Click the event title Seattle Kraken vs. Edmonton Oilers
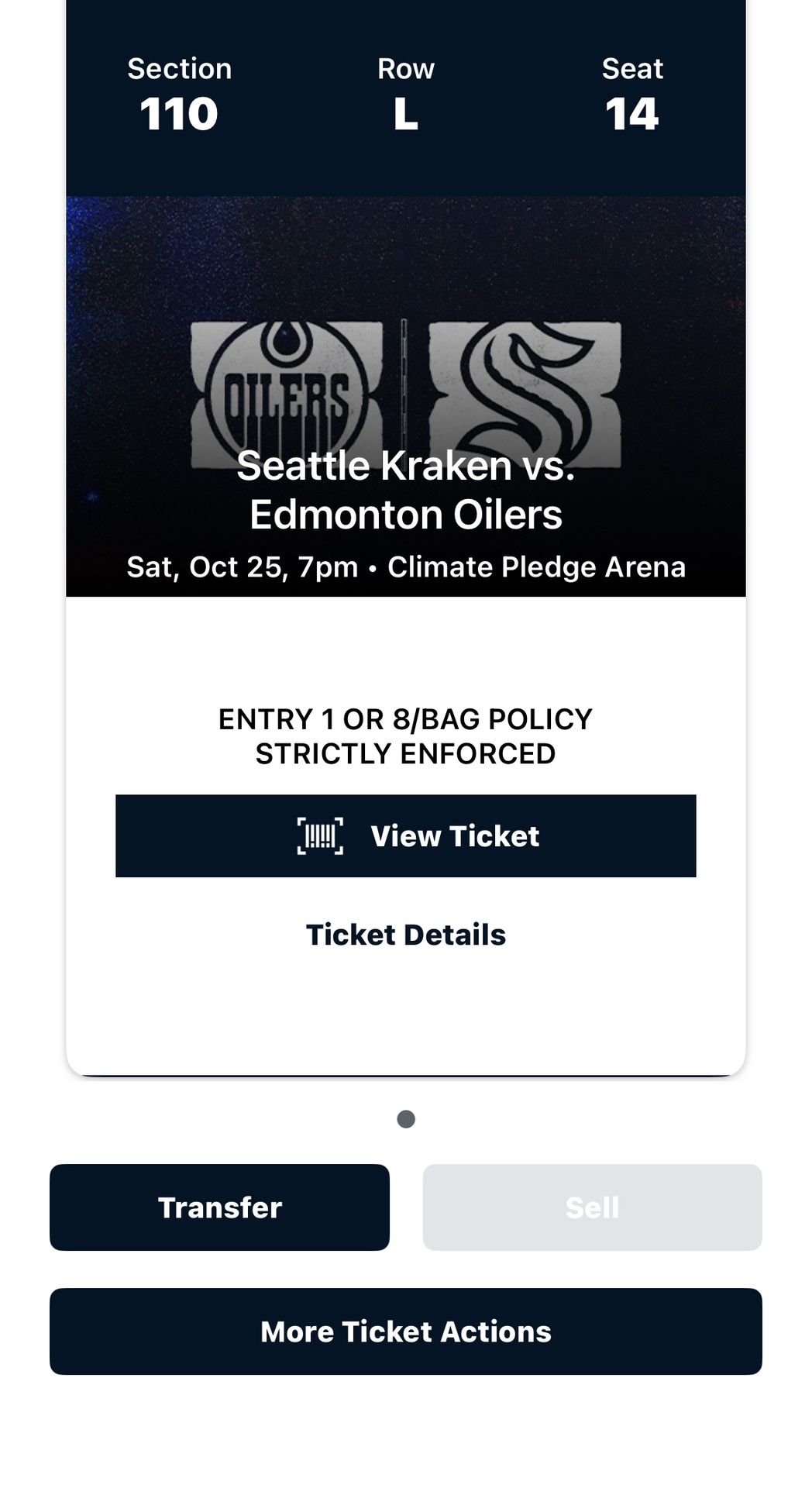 (405, 490)
